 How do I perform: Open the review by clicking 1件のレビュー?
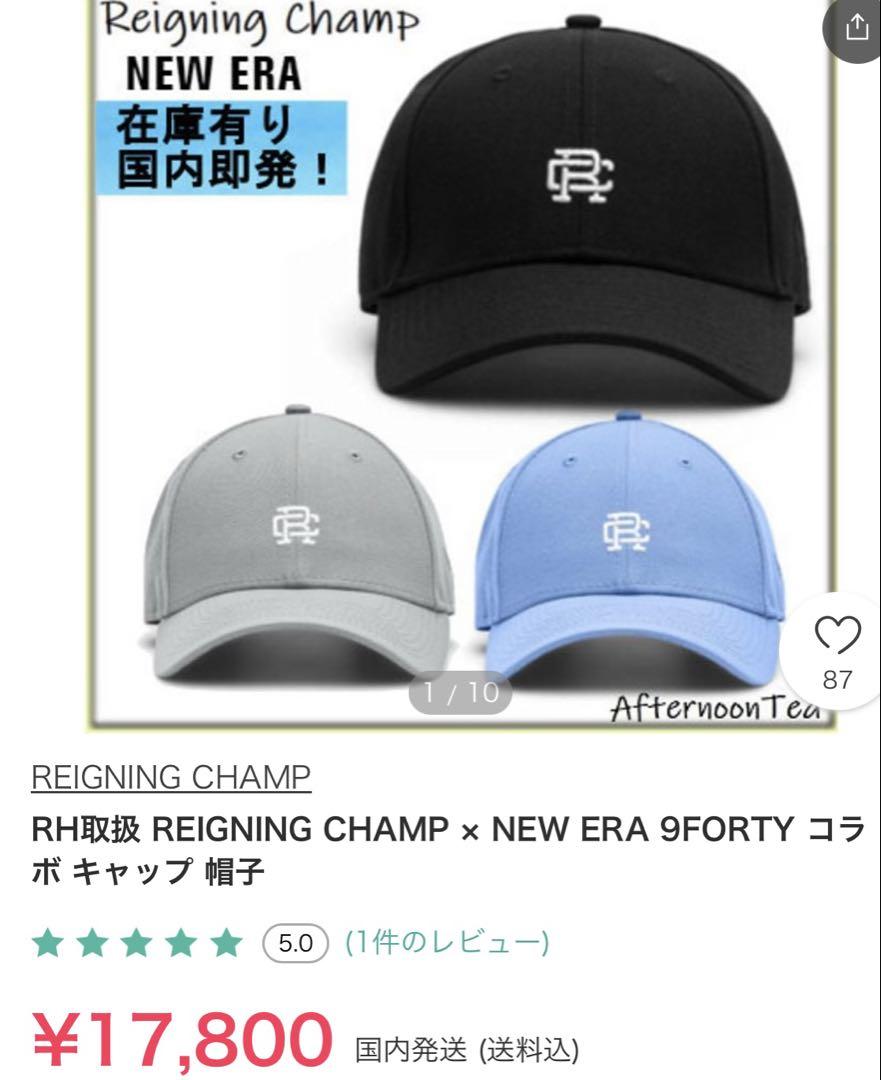click(446, 940)
